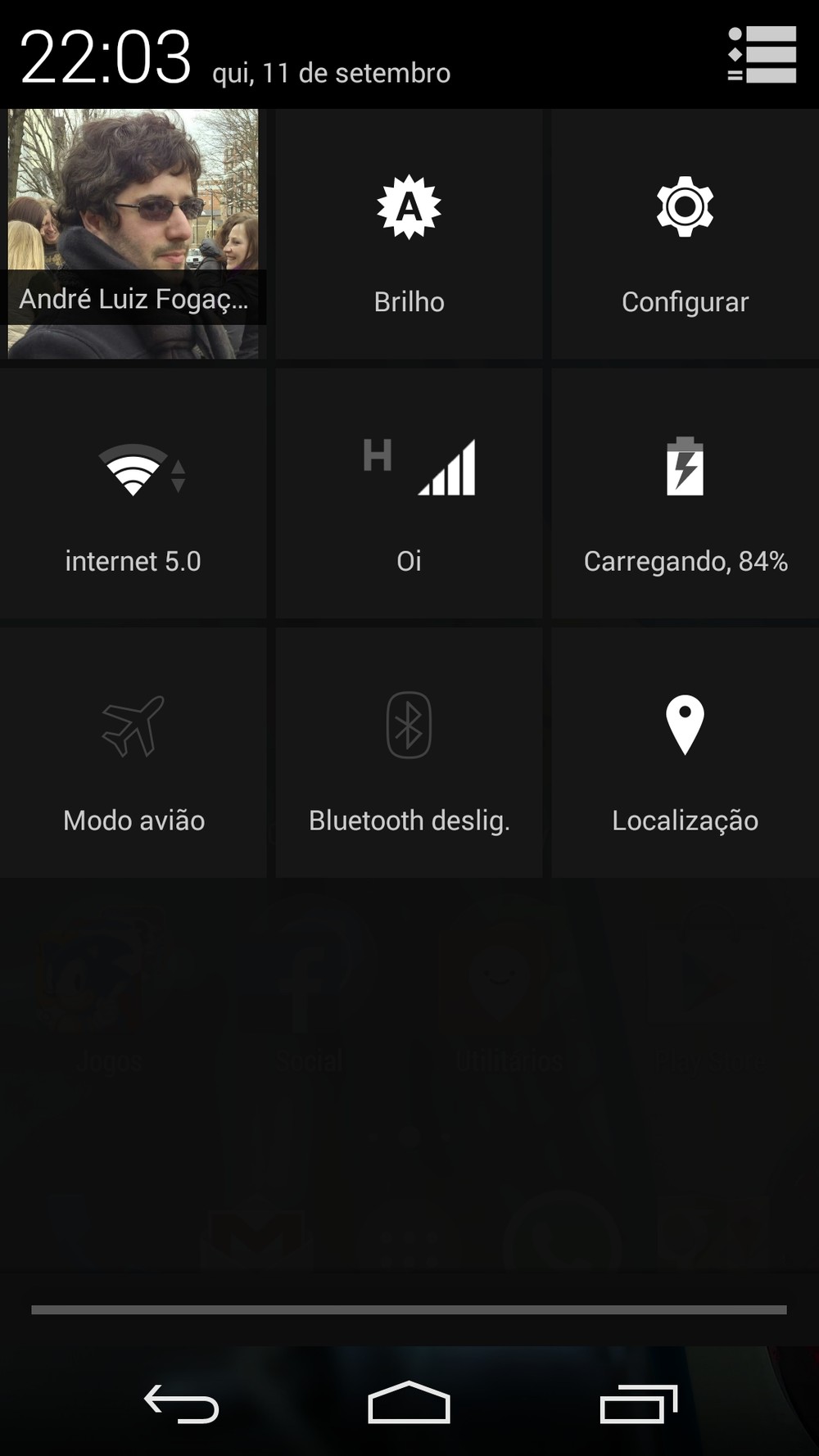Tap the internet 5.0 Wi-Fi tile

133,494
